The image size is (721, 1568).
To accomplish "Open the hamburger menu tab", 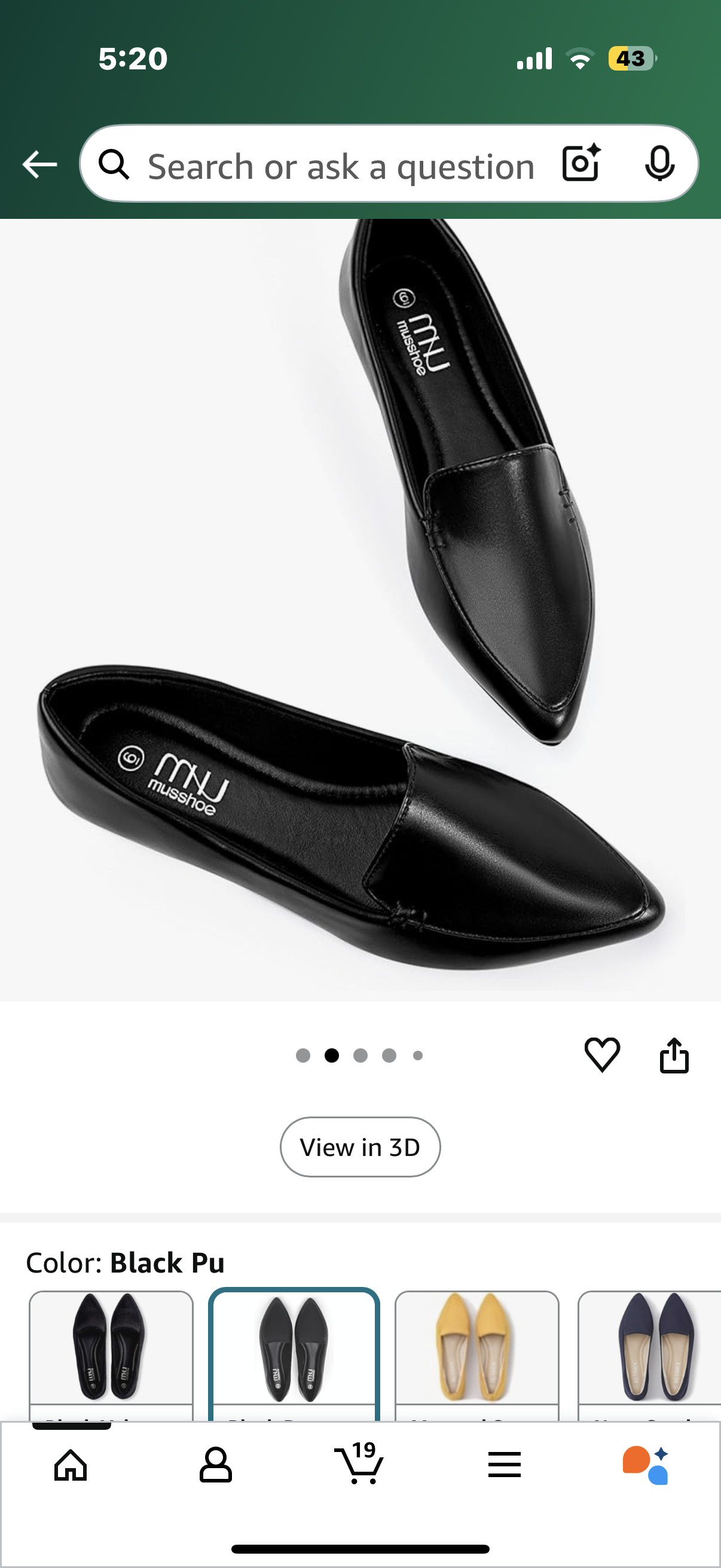I will click(x=505, y=1465).
